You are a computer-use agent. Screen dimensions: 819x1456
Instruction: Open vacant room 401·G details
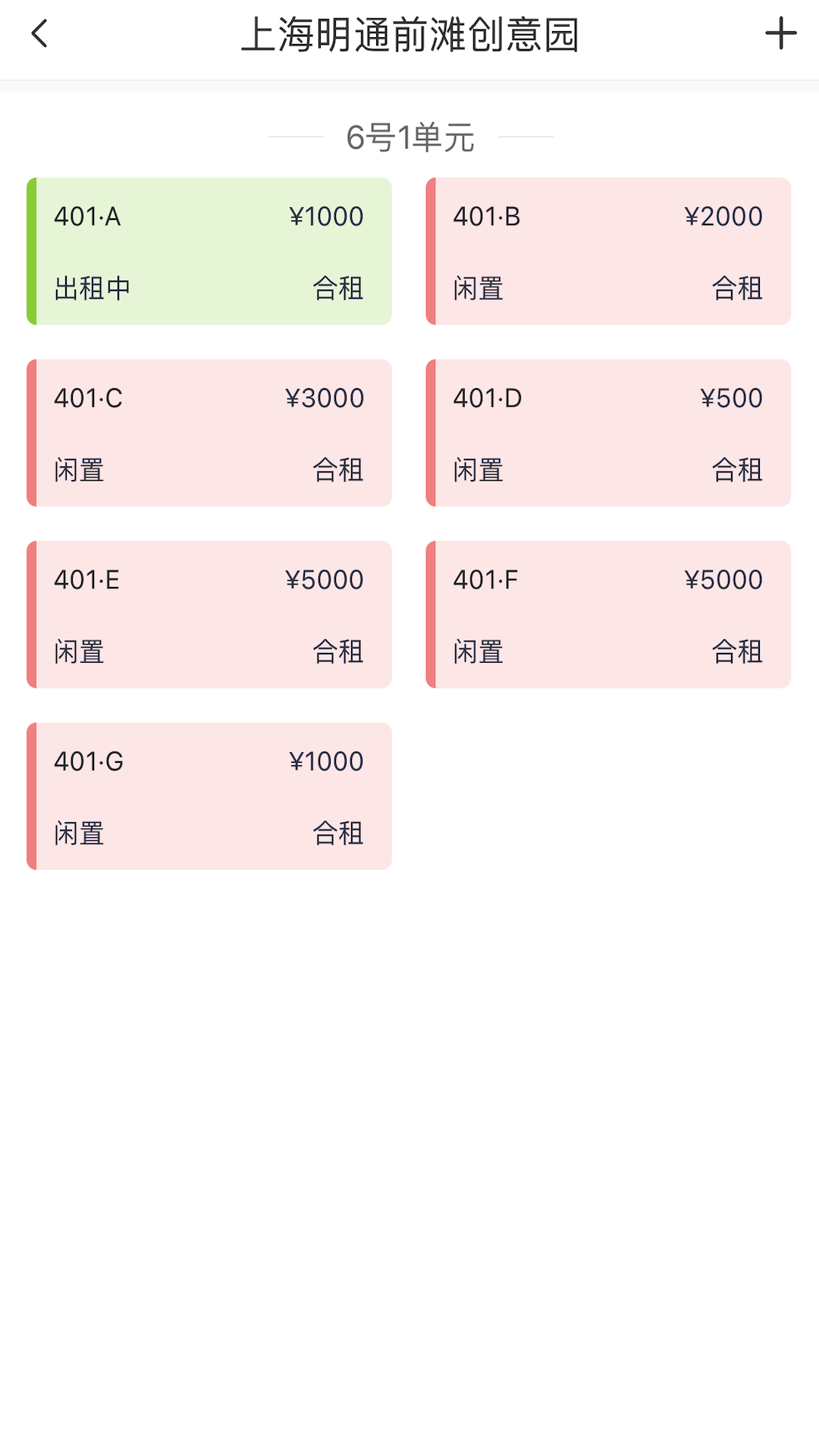point(209,796)
